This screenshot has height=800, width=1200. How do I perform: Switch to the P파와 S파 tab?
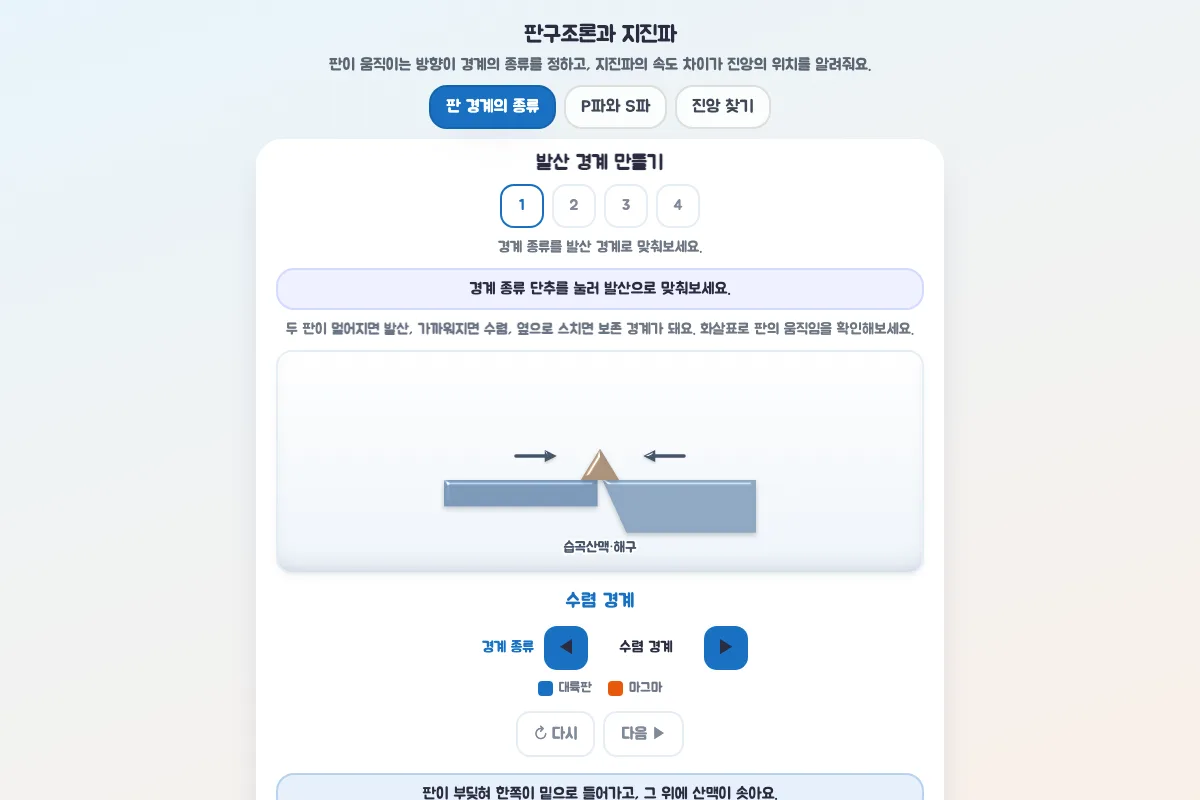point(615,107)
